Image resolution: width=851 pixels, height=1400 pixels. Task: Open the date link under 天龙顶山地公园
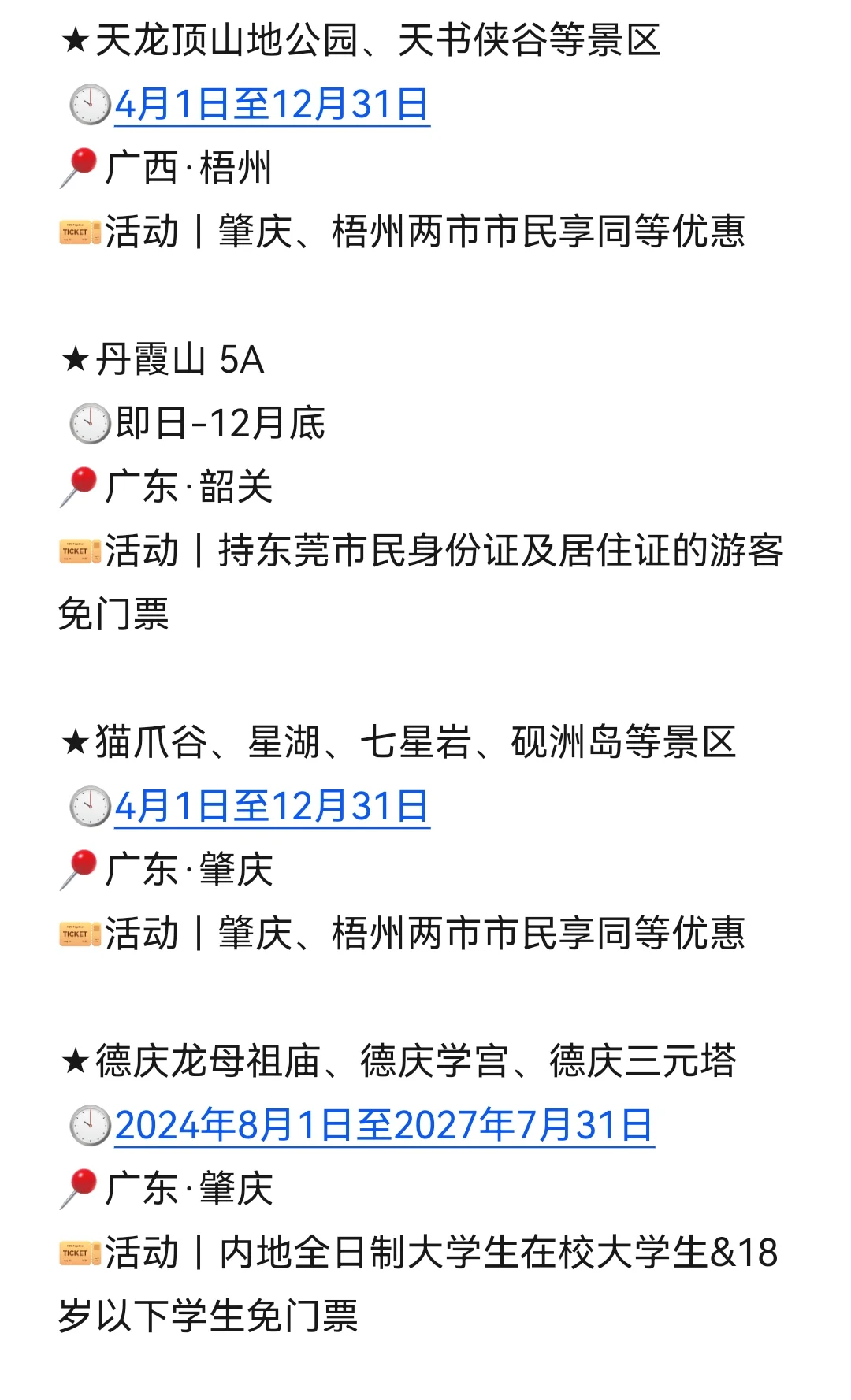coord(272,105)
